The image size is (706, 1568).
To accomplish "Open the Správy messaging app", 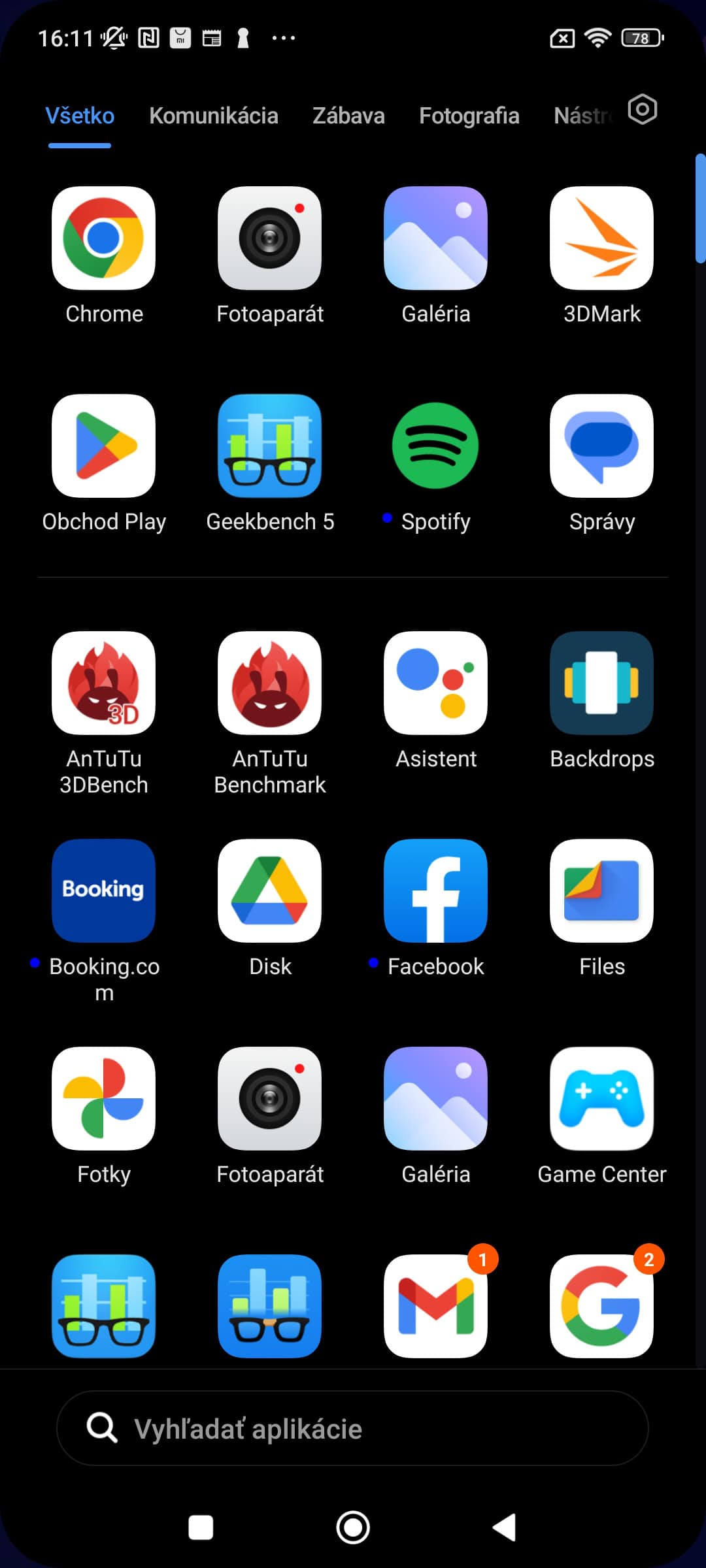I will click(601, 446).
